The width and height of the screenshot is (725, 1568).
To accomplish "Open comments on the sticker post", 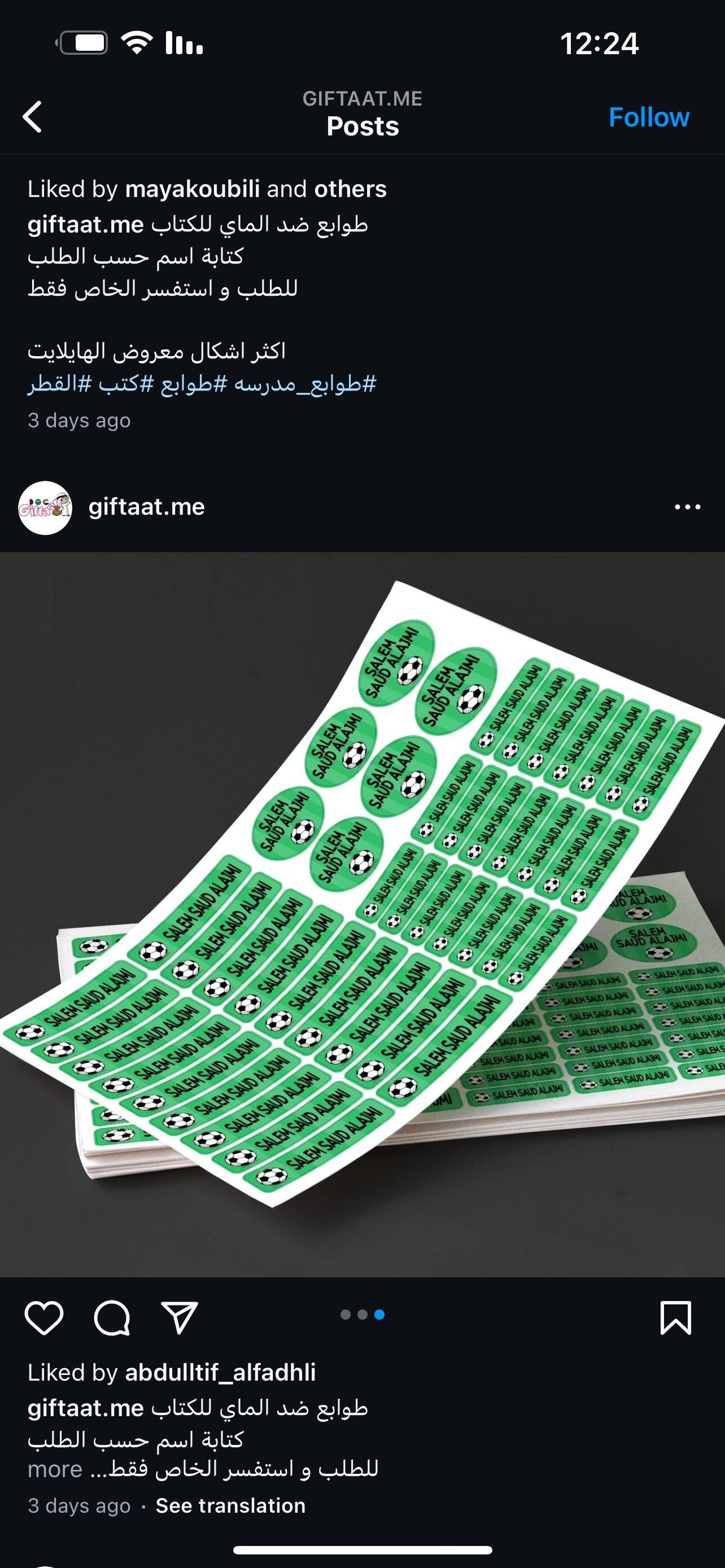I will (112, 1318).
